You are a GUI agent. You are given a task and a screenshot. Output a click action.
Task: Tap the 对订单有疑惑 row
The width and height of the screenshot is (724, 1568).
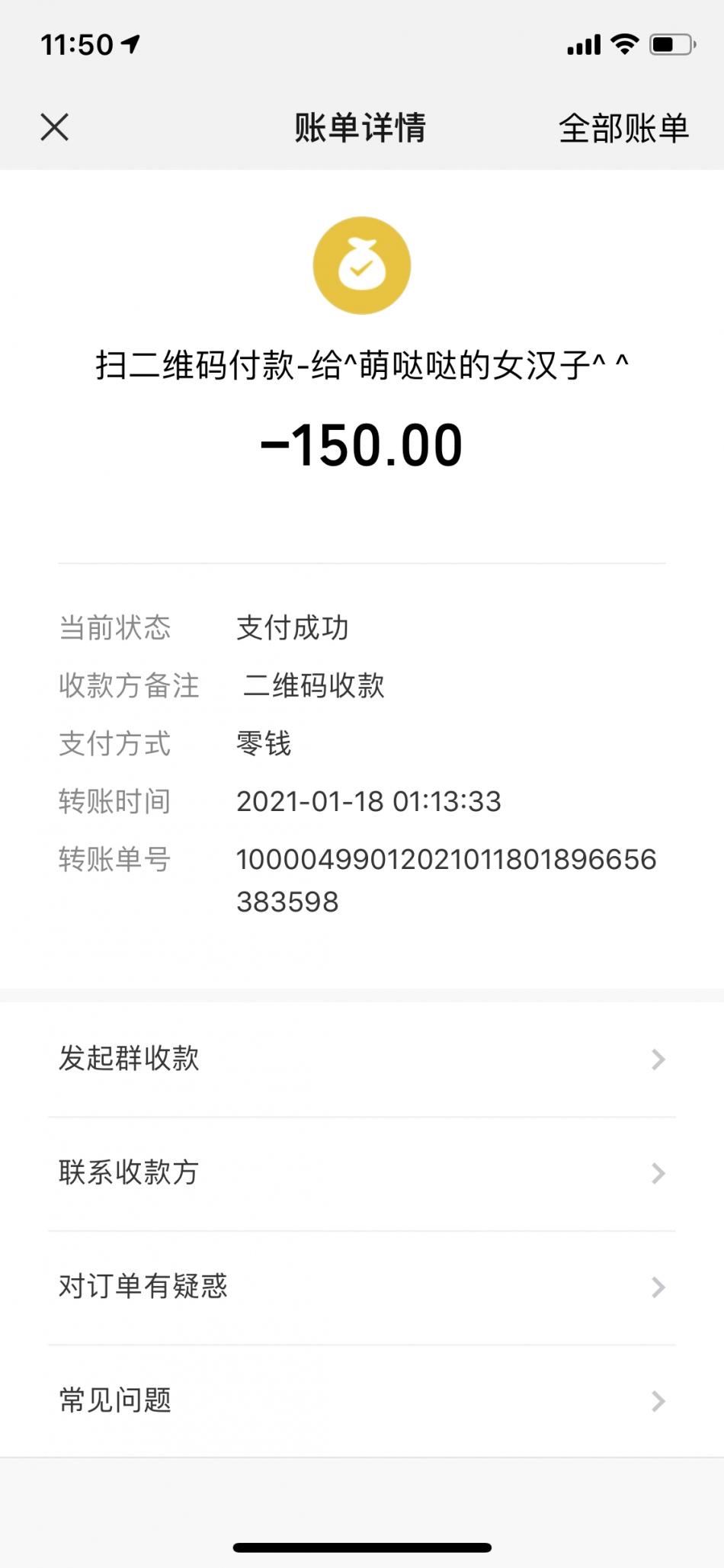click(362, 1287)
